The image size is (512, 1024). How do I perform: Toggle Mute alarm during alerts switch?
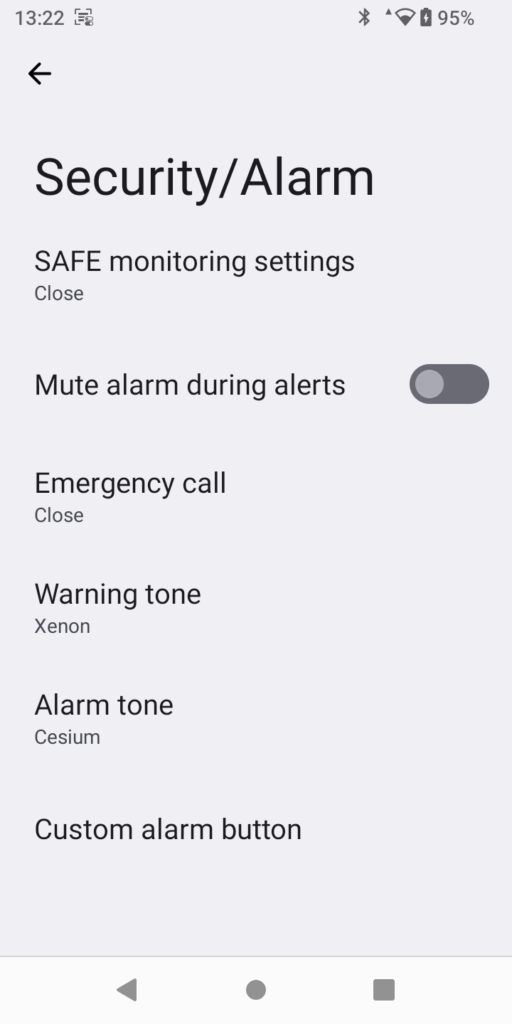click(x=449, y=384)
